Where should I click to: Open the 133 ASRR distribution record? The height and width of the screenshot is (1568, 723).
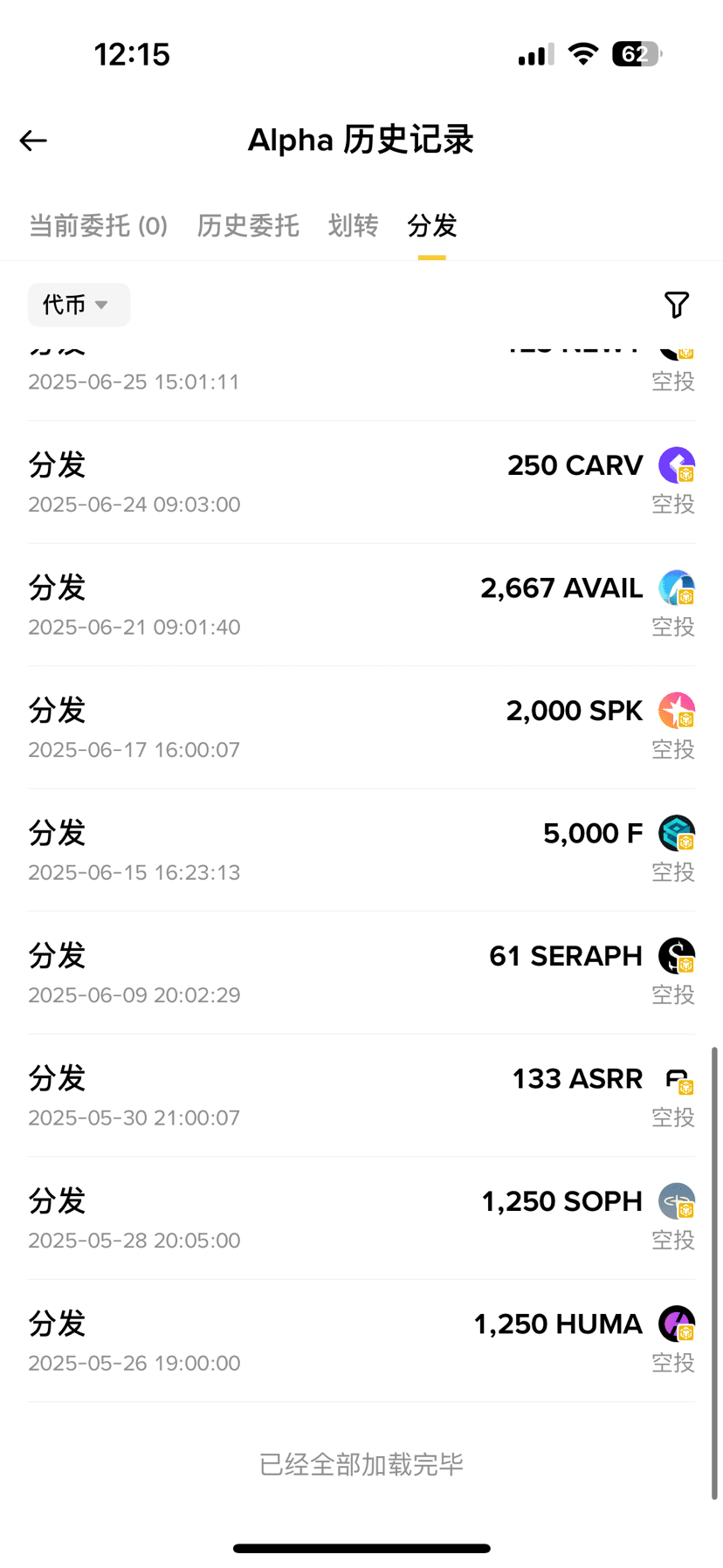point(361,1096)
